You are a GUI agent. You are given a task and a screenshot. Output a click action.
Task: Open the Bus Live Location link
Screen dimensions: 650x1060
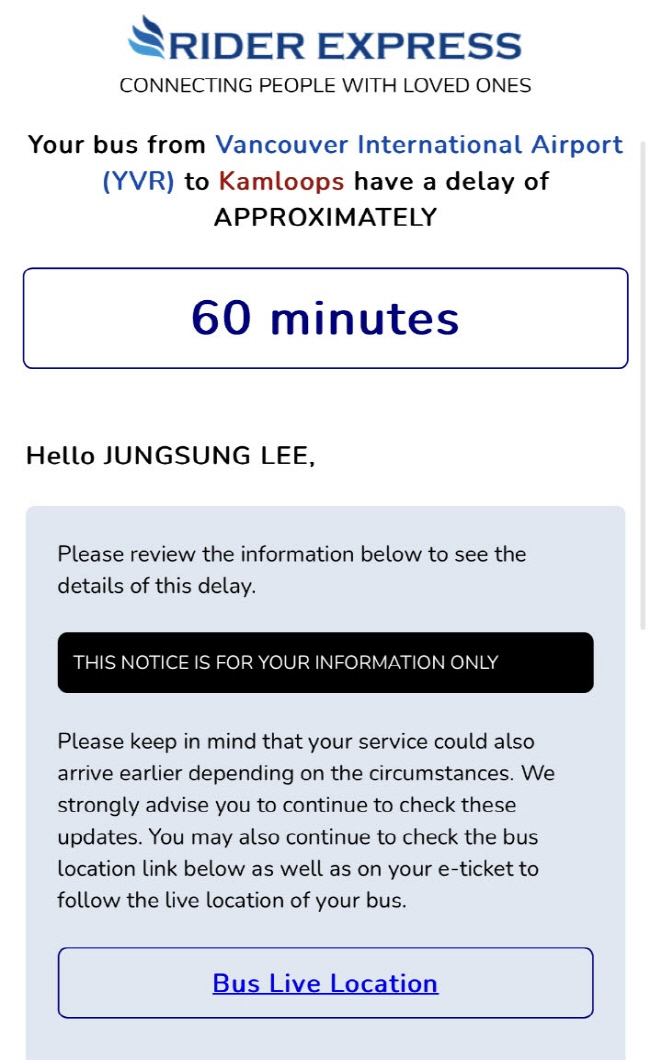325,983
